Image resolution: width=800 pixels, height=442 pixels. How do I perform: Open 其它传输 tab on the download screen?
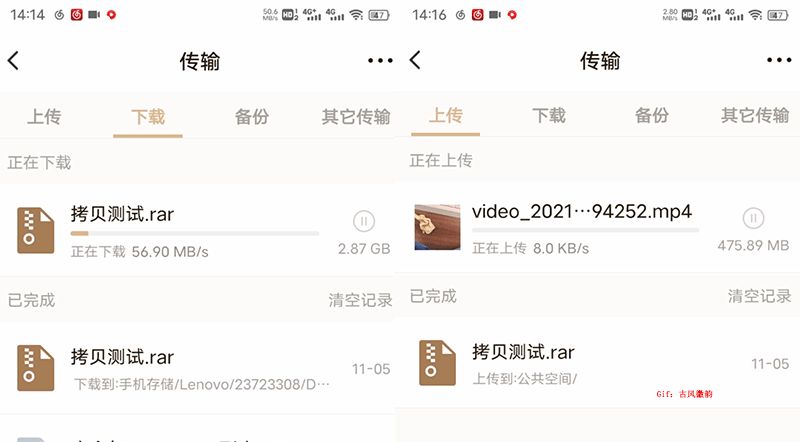[356, 116]
